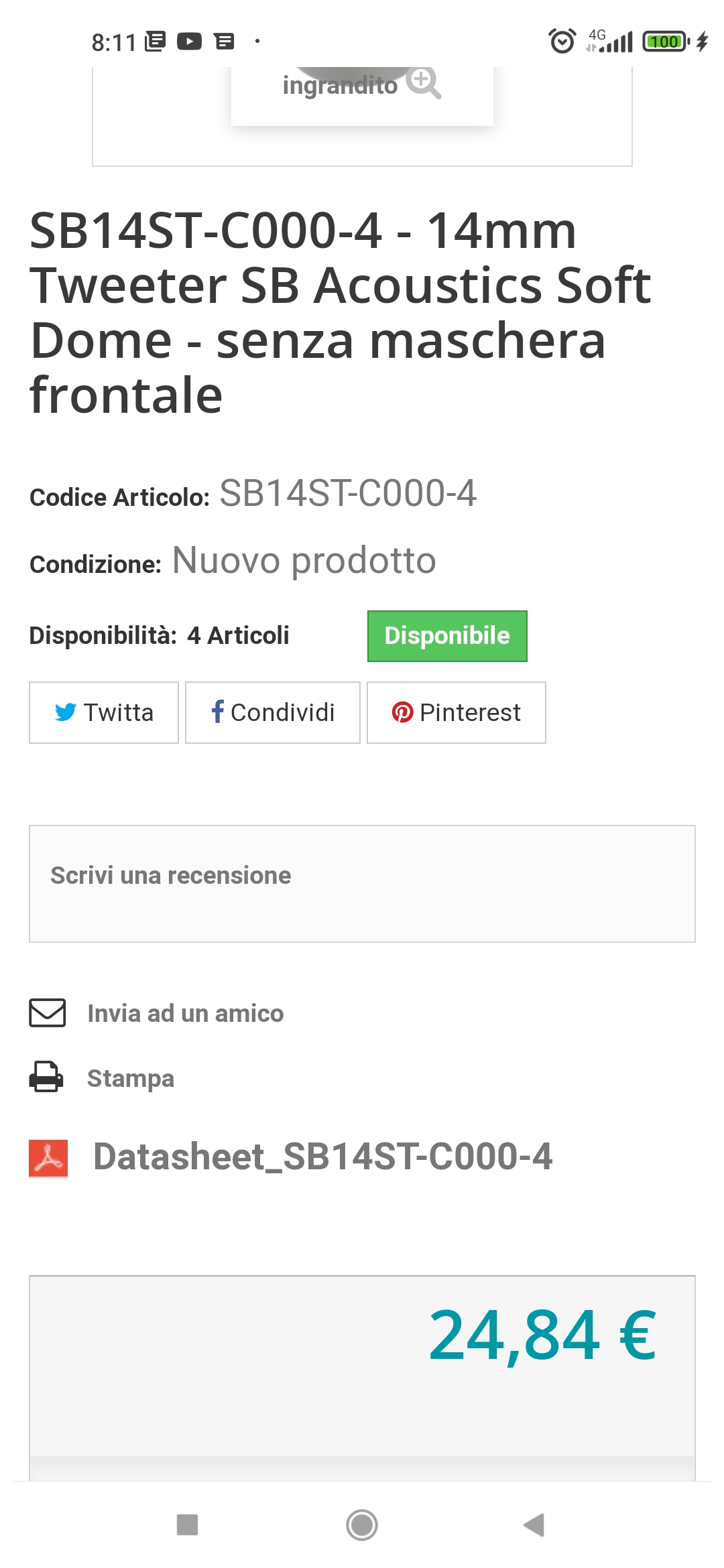Viewport: 724px width, 1568px height.
Task: Tap the enlarged image magnifier at top
Action: tap(424, 83)
